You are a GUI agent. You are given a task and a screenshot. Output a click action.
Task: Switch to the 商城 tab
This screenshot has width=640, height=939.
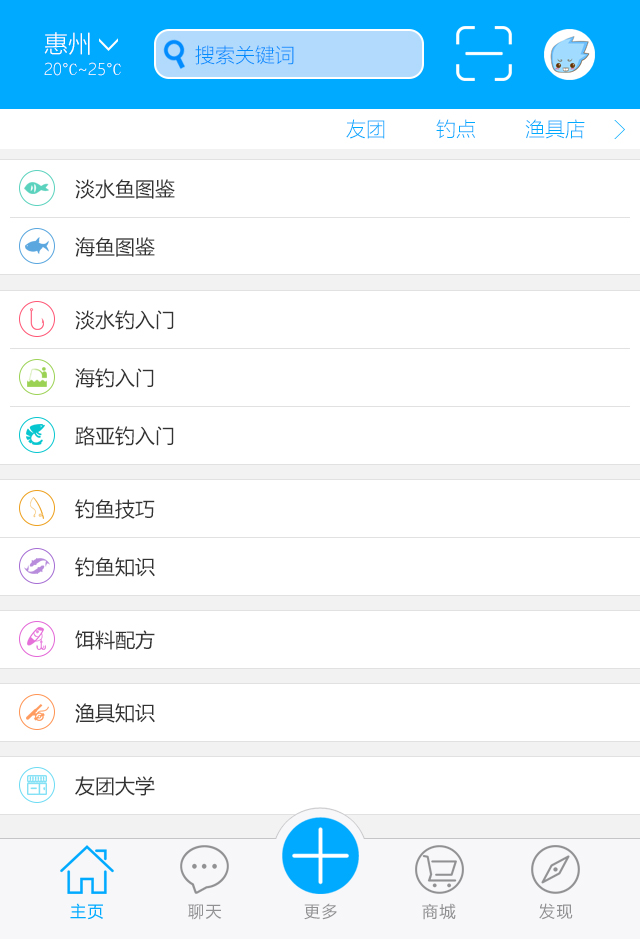[x=439, y=881]
